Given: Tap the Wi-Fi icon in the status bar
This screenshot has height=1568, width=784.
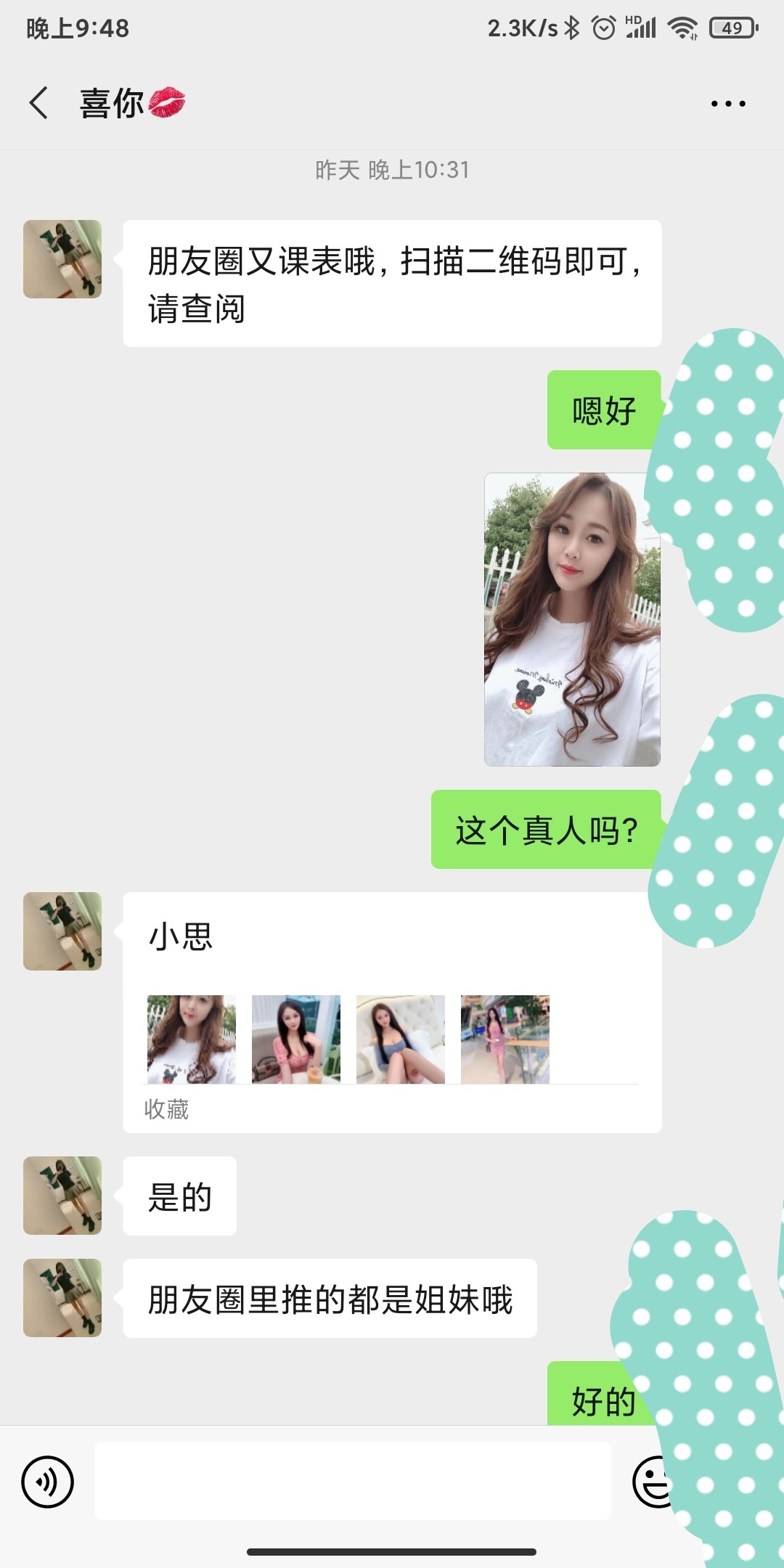Looking at the screenshot, I should coord(681,28).
